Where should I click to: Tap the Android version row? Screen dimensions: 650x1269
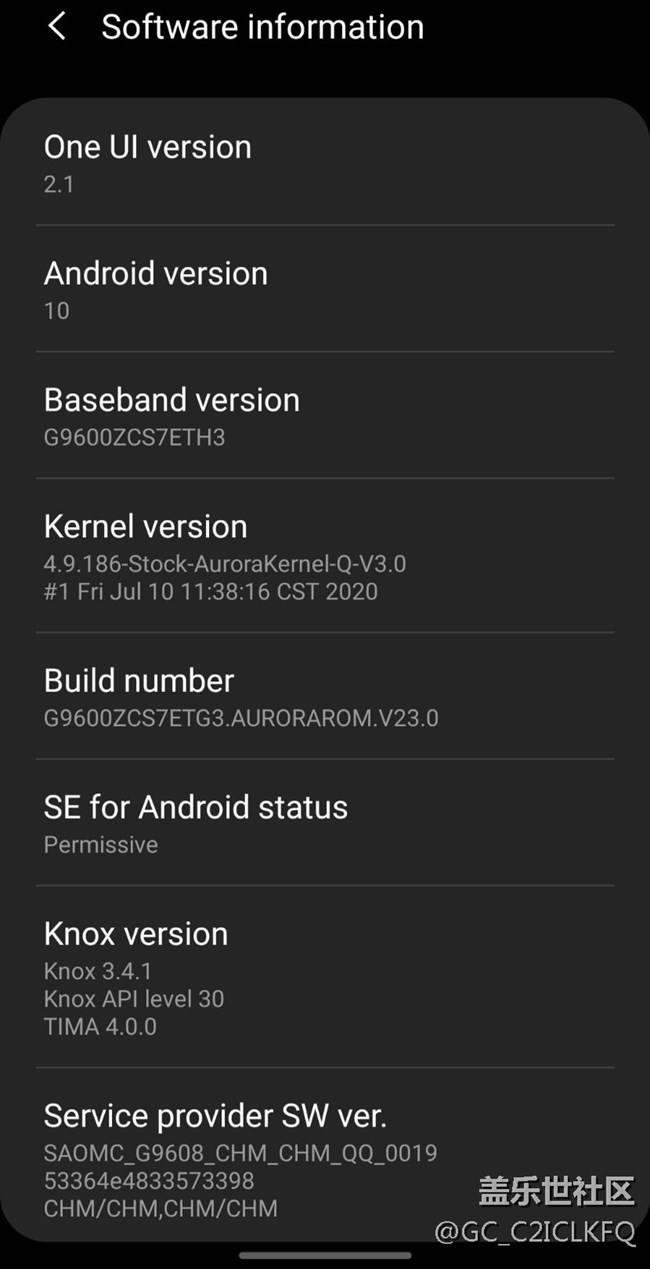(x=324, y=289)
